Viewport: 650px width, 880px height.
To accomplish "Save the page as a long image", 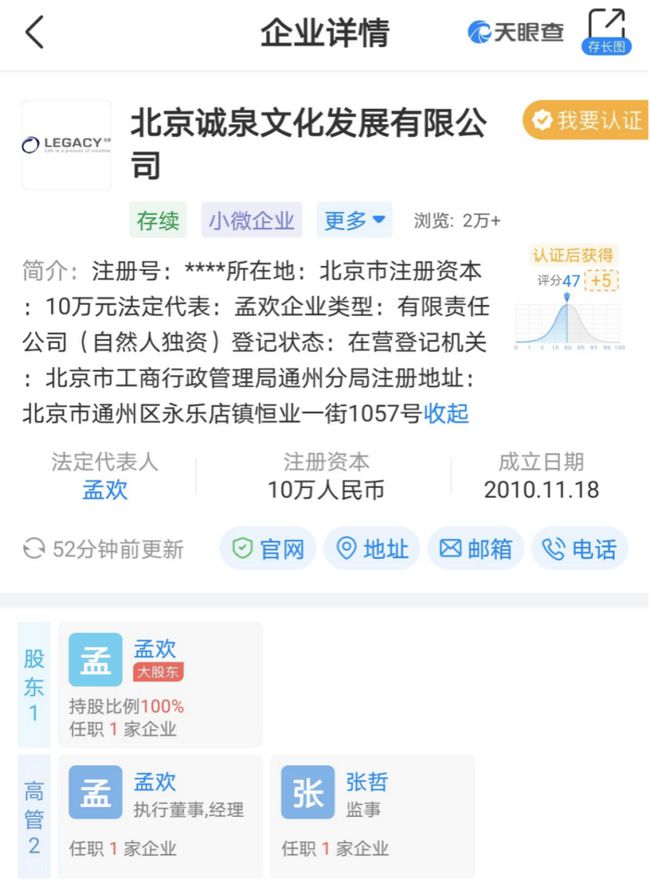I will pos(606,31).
